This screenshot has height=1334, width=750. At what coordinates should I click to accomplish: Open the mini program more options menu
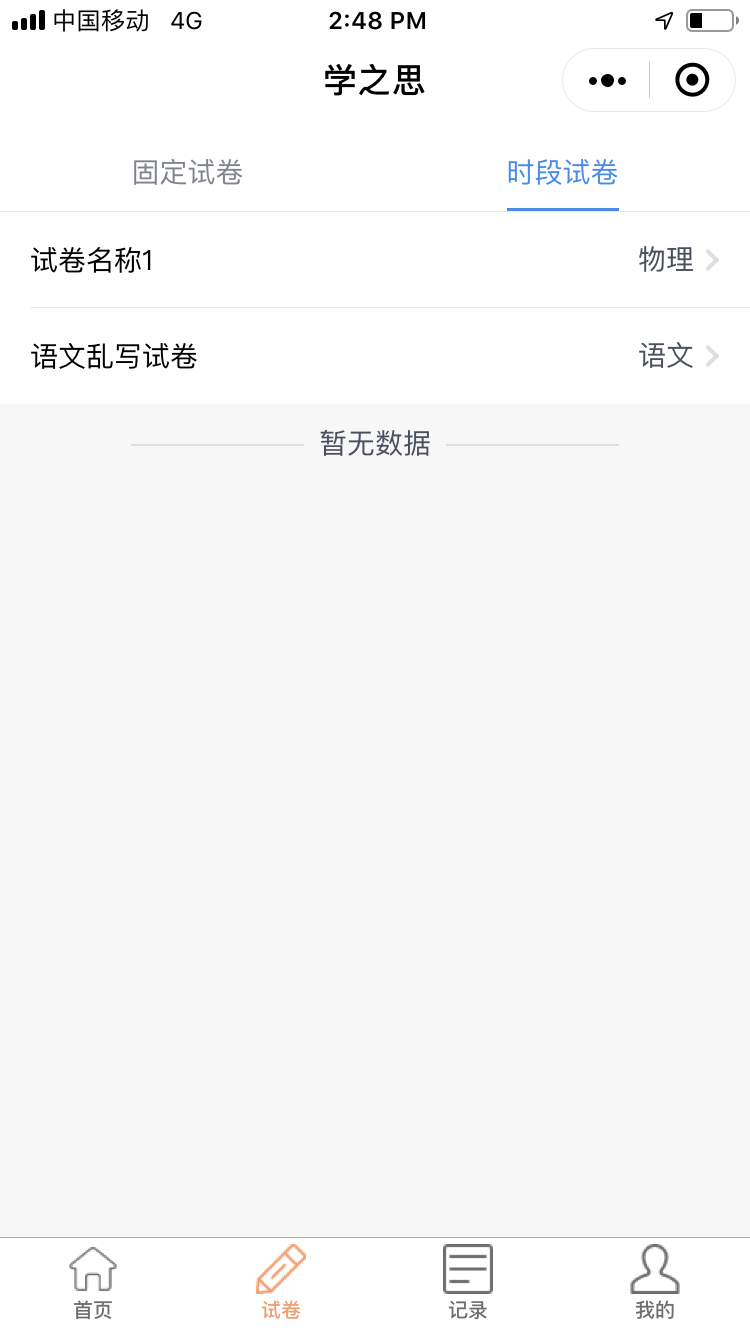(607, 80)
